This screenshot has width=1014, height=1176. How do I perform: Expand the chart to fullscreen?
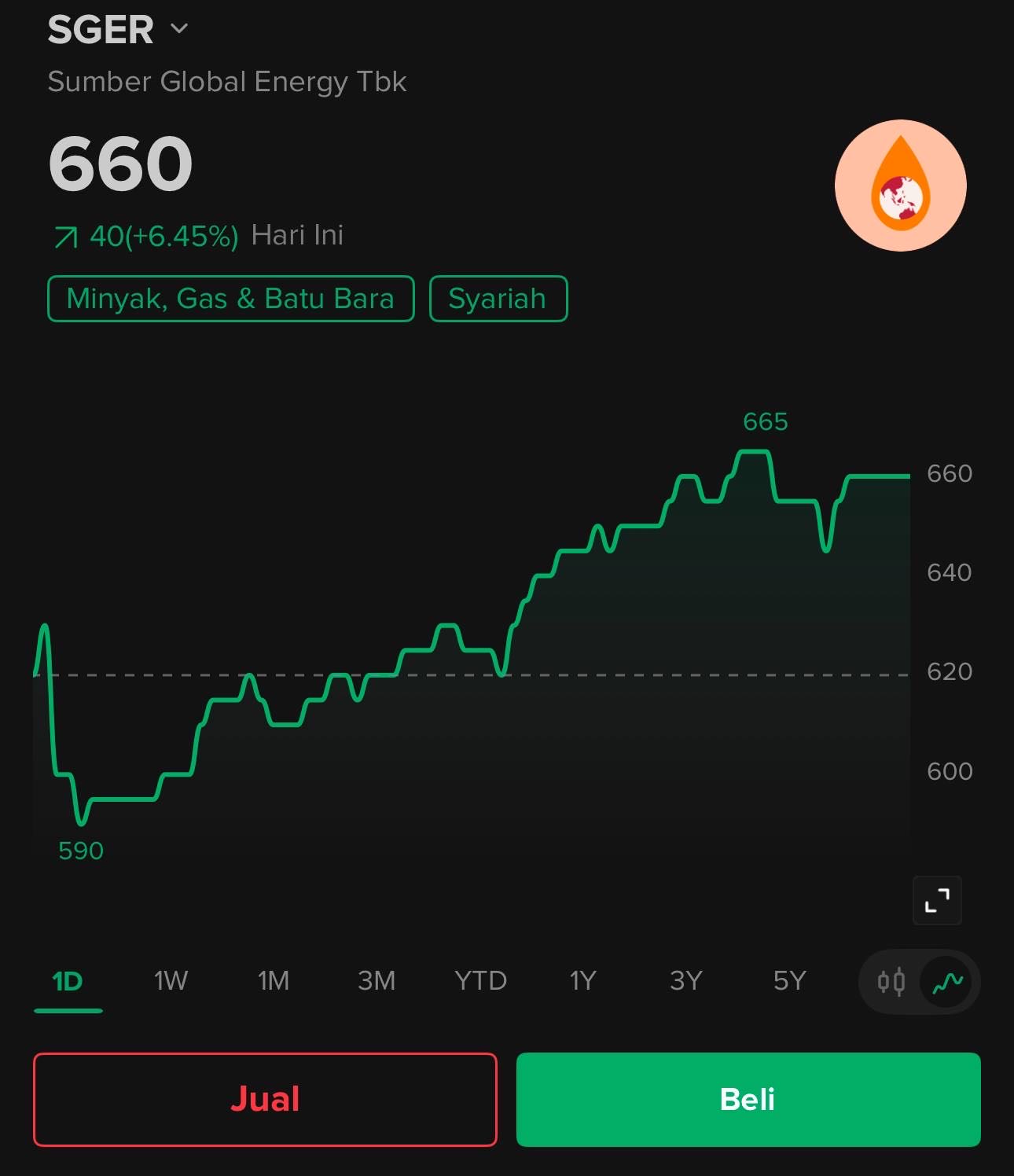coord(937,900)
